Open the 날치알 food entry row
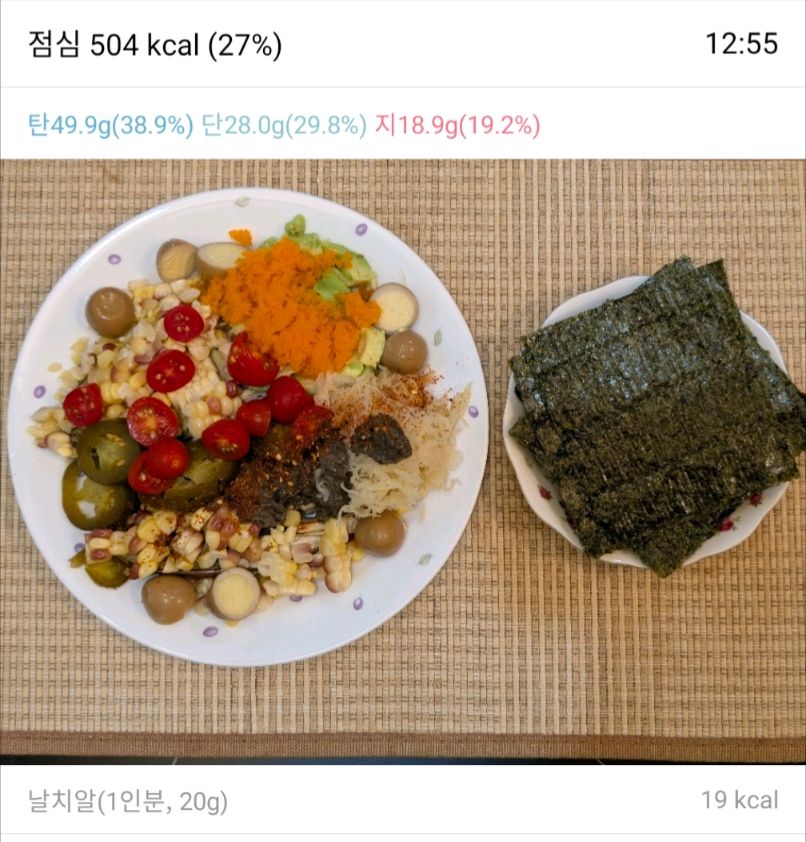 [x=403, y=801]
